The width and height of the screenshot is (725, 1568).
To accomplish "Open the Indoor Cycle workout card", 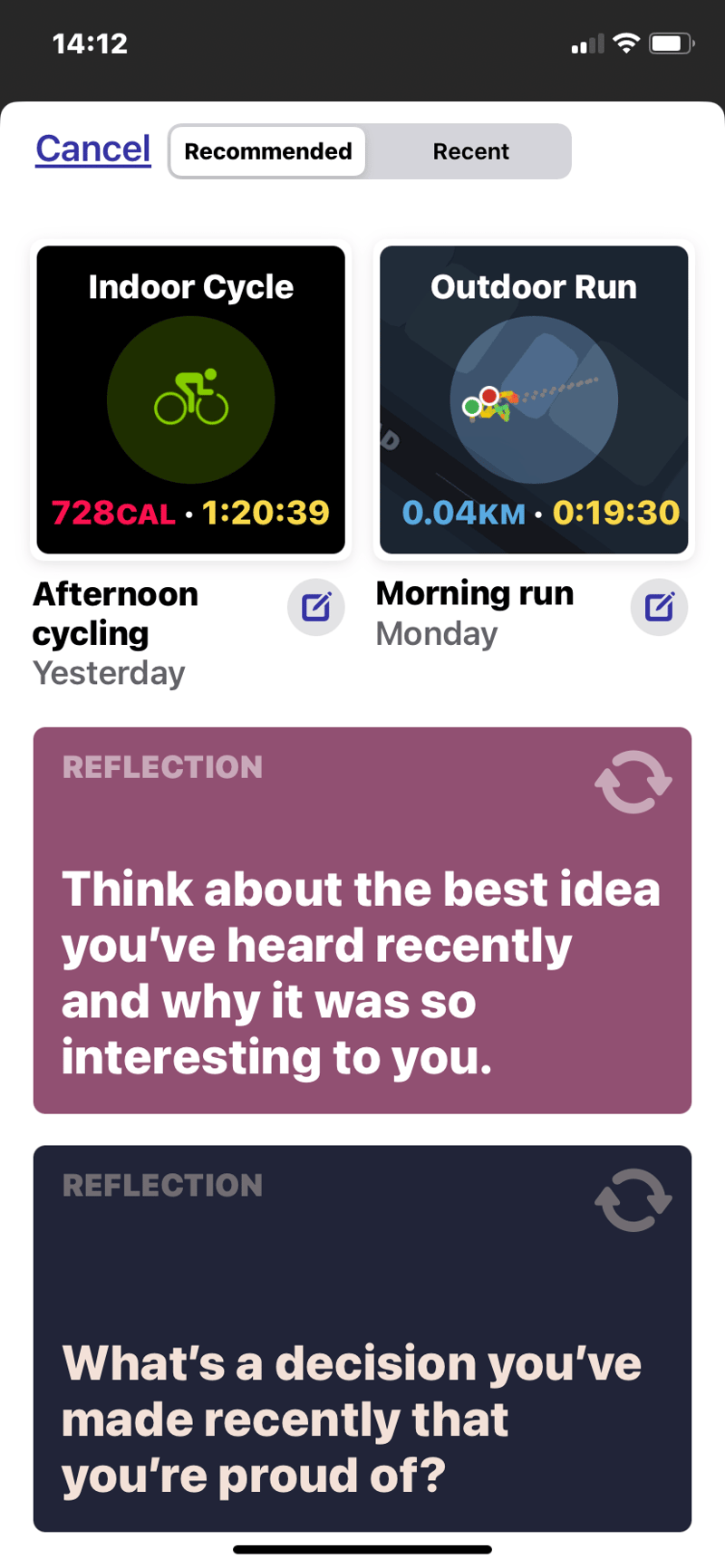I will (x=191, y=399).
